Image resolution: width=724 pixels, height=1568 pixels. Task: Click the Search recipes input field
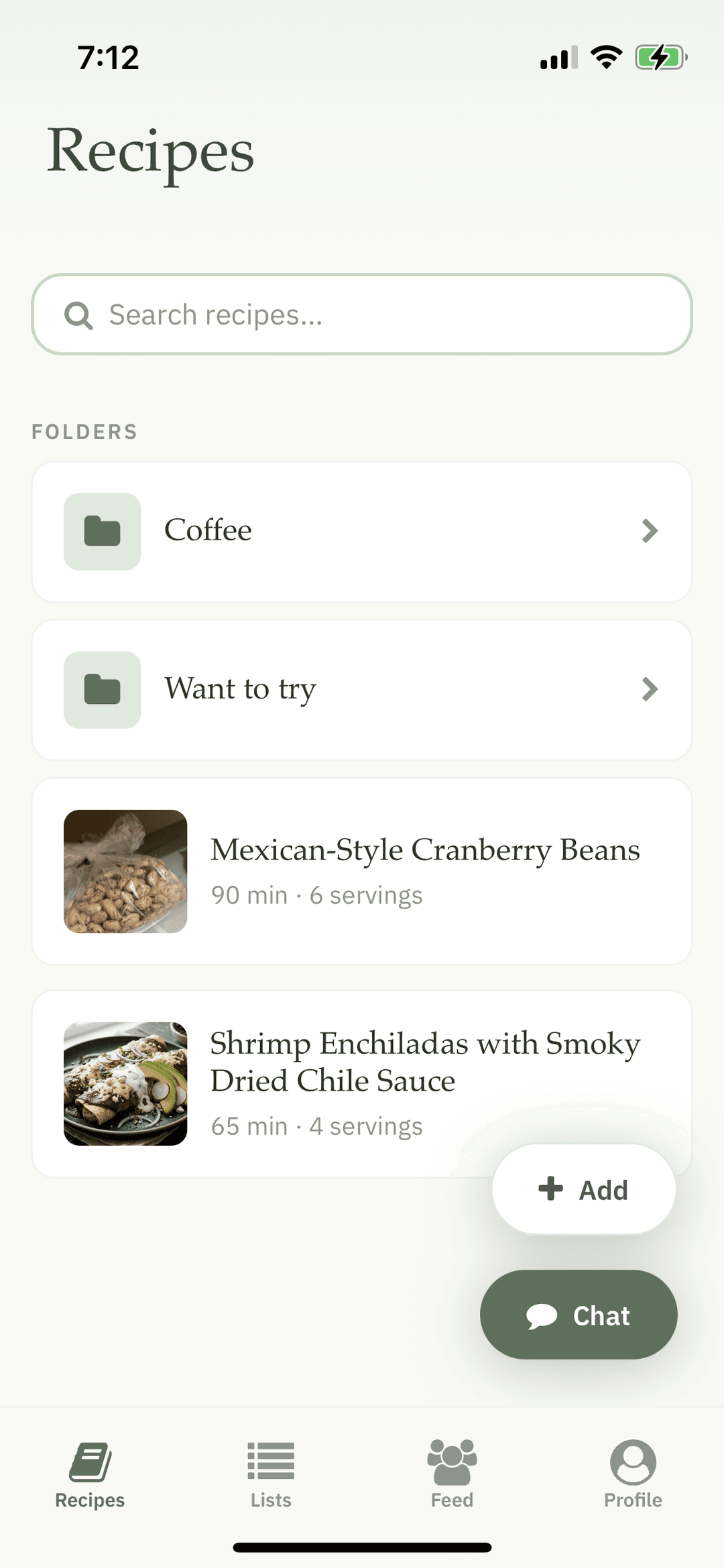[362, 314]
